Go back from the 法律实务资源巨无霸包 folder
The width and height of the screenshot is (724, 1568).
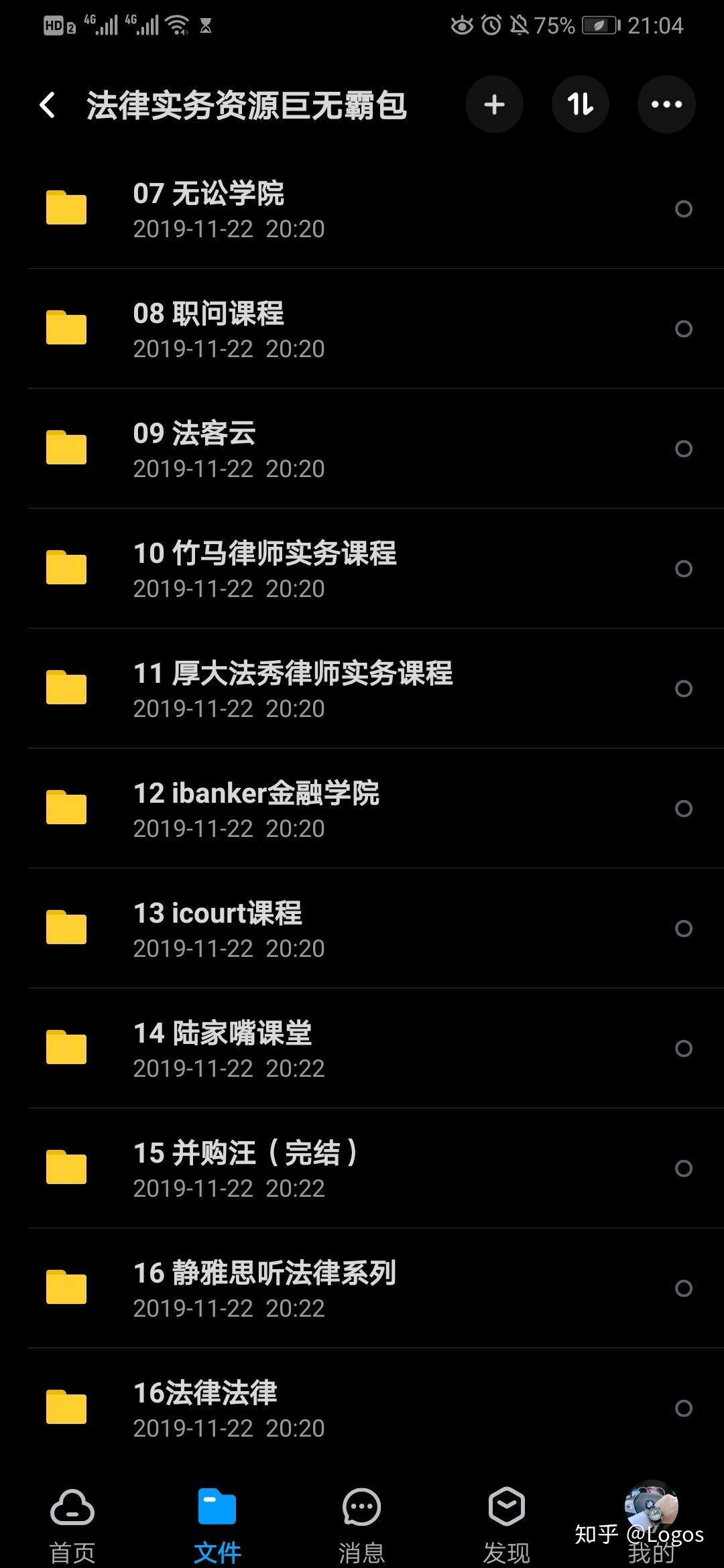(48, 105)
